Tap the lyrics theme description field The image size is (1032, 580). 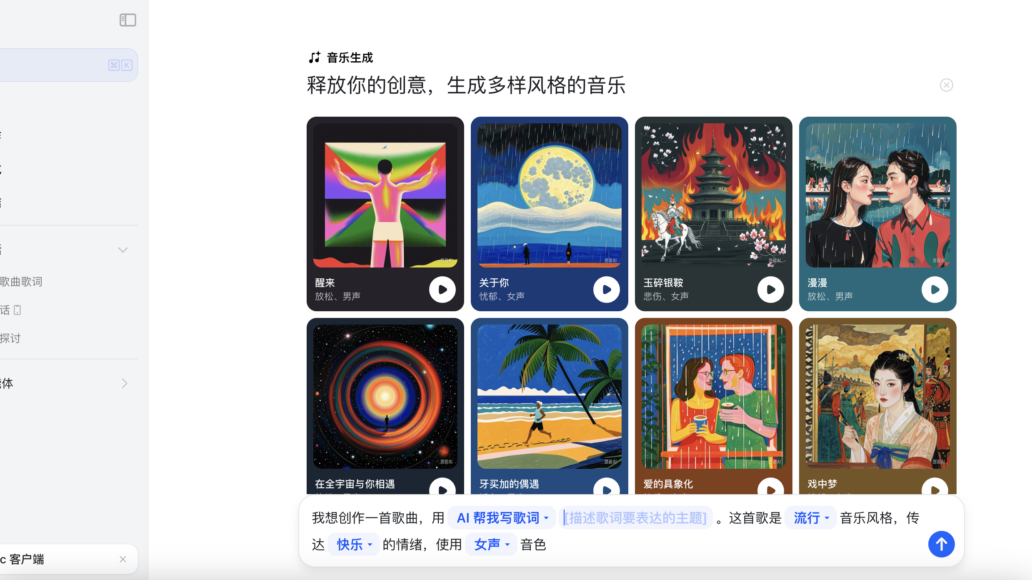636,518
